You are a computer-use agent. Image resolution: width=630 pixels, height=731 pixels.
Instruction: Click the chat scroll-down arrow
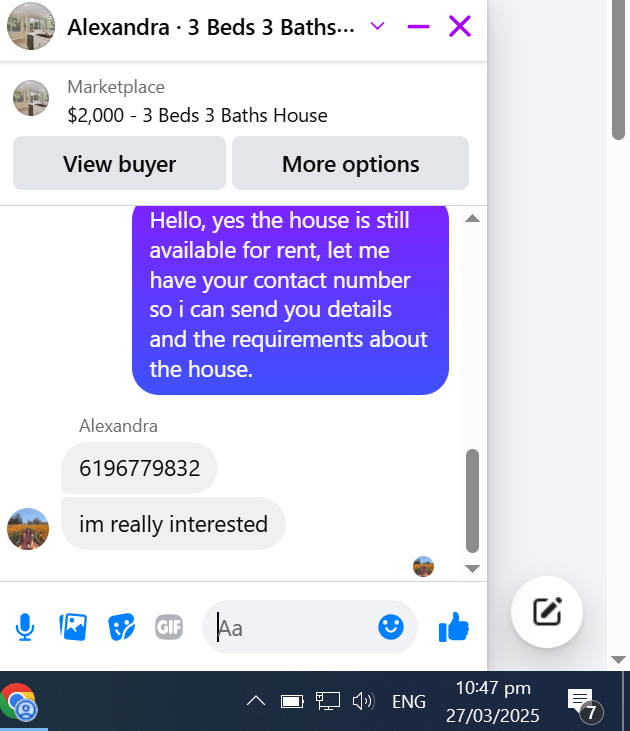coord(472,569)
